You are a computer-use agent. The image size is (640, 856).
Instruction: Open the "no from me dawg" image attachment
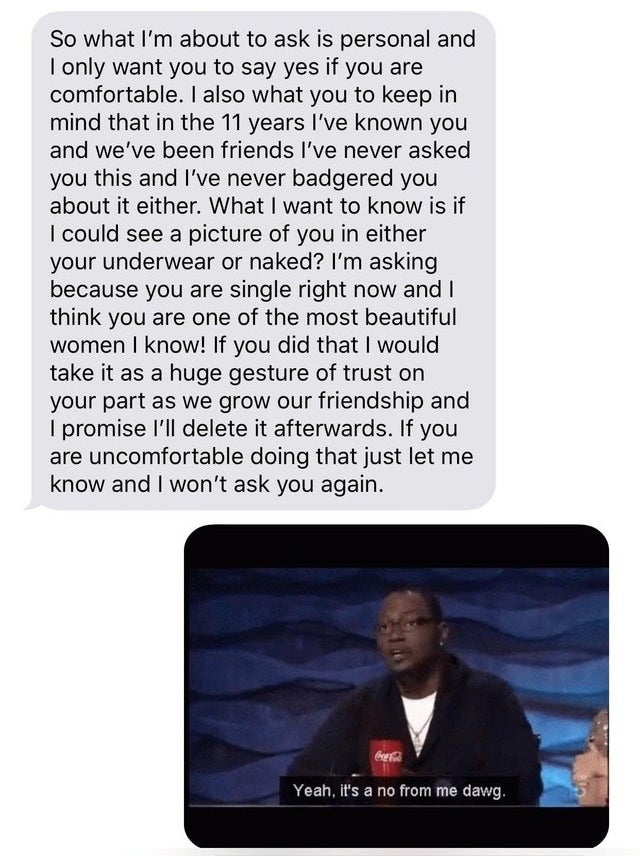pyautogui.click(x=397, y=685)
